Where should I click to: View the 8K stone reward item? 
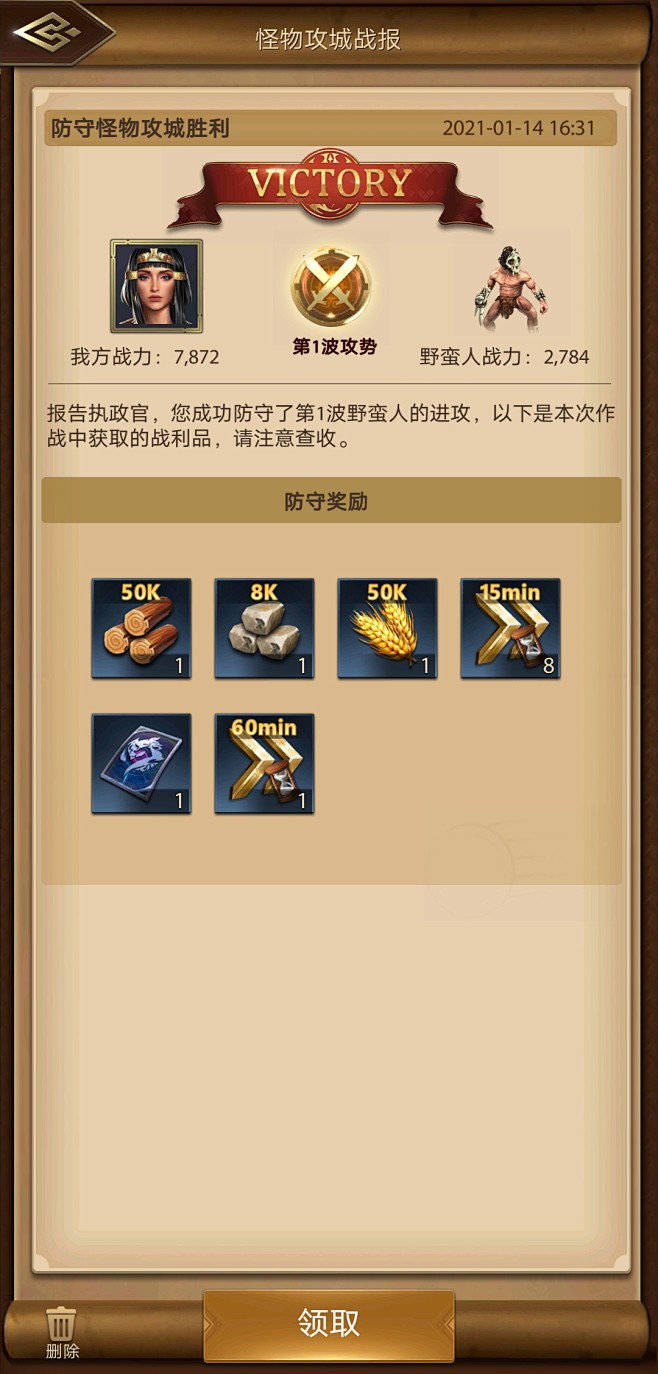click(264, 629)
